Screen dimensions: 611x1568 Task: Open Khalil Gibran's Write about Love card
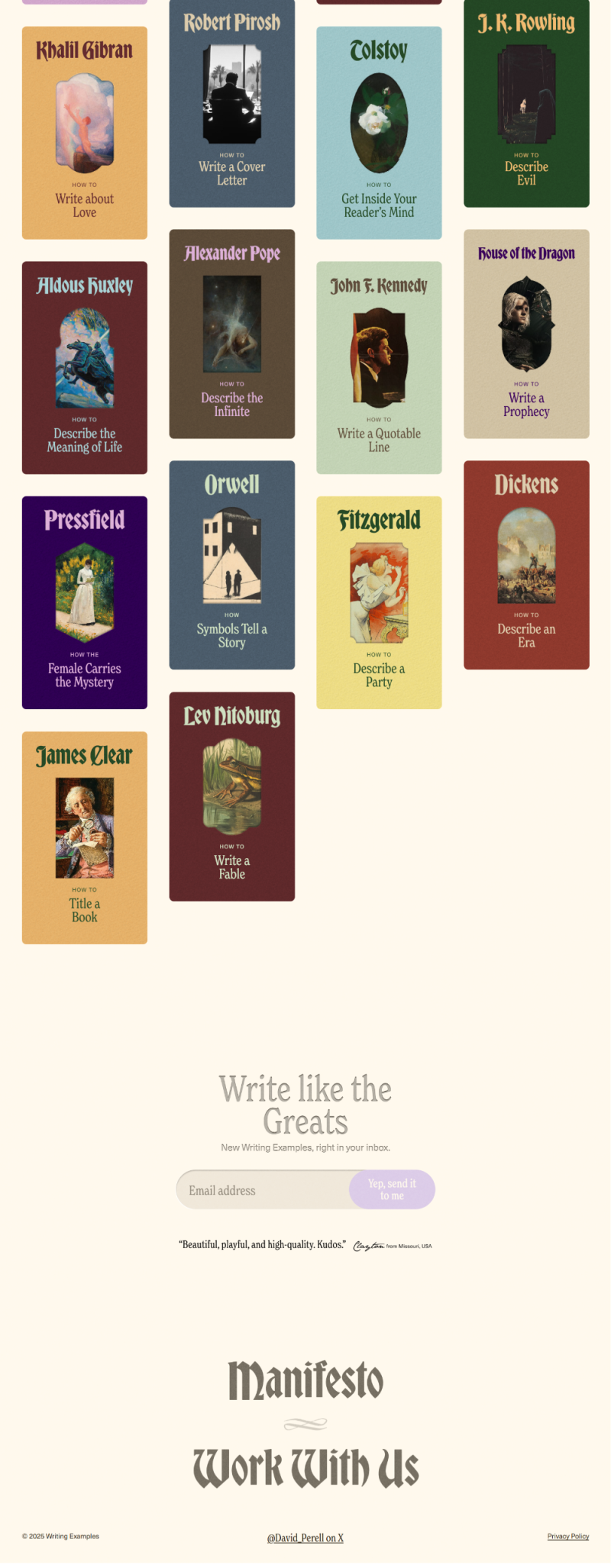coord(84,133)
